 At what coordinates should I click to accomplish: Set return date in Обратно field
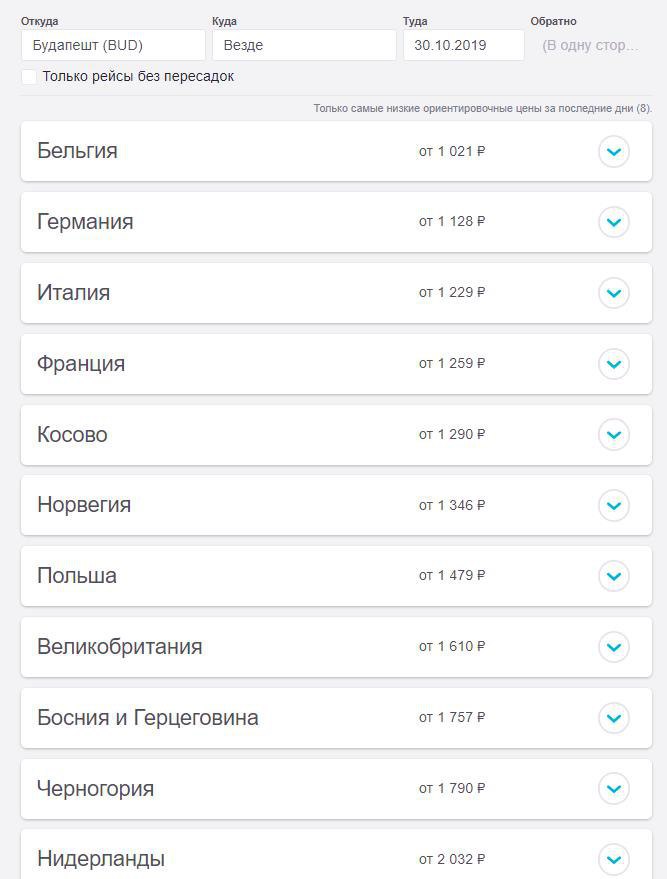pos(590,45)
